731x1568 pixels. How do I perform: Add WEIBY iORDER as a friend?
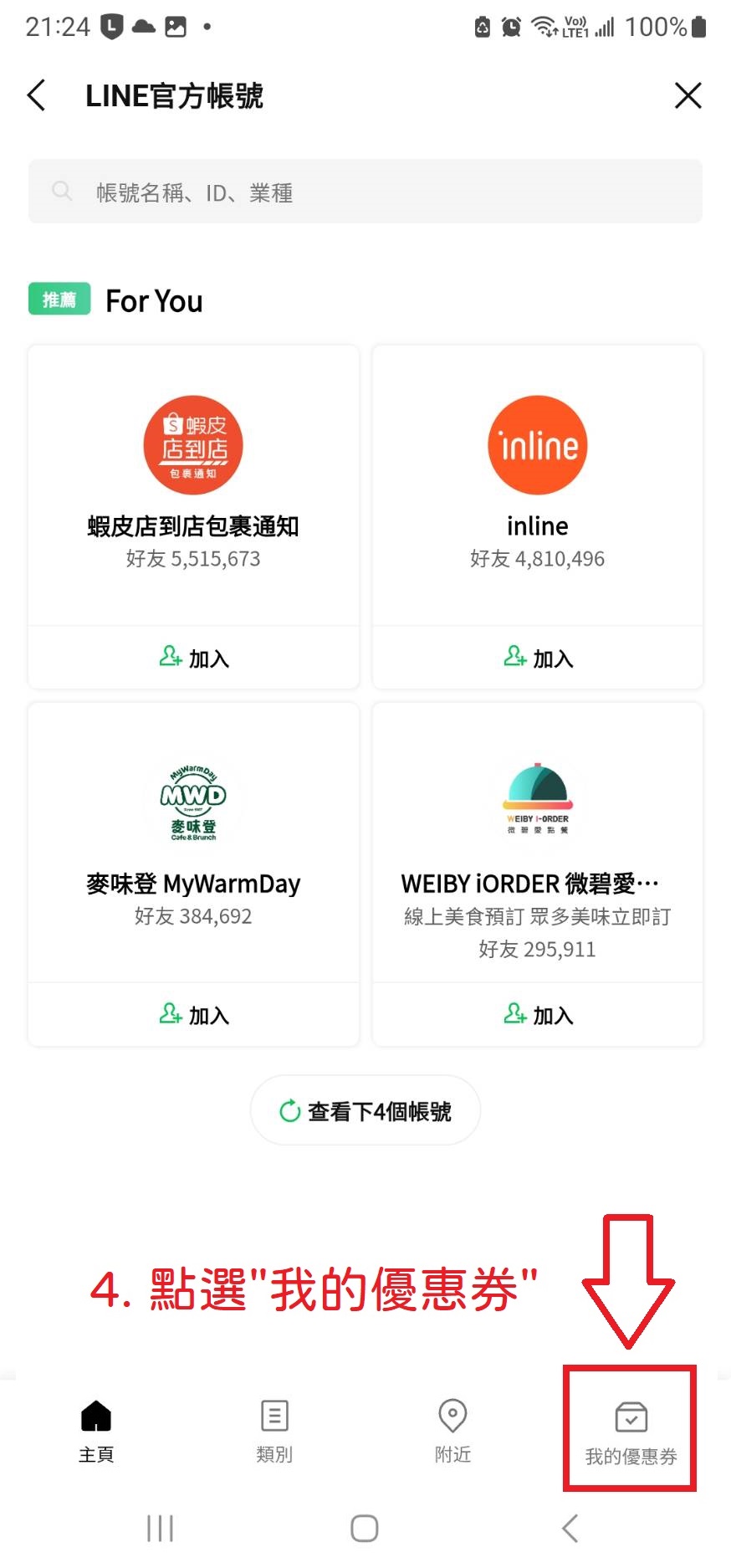point(537,1014)
